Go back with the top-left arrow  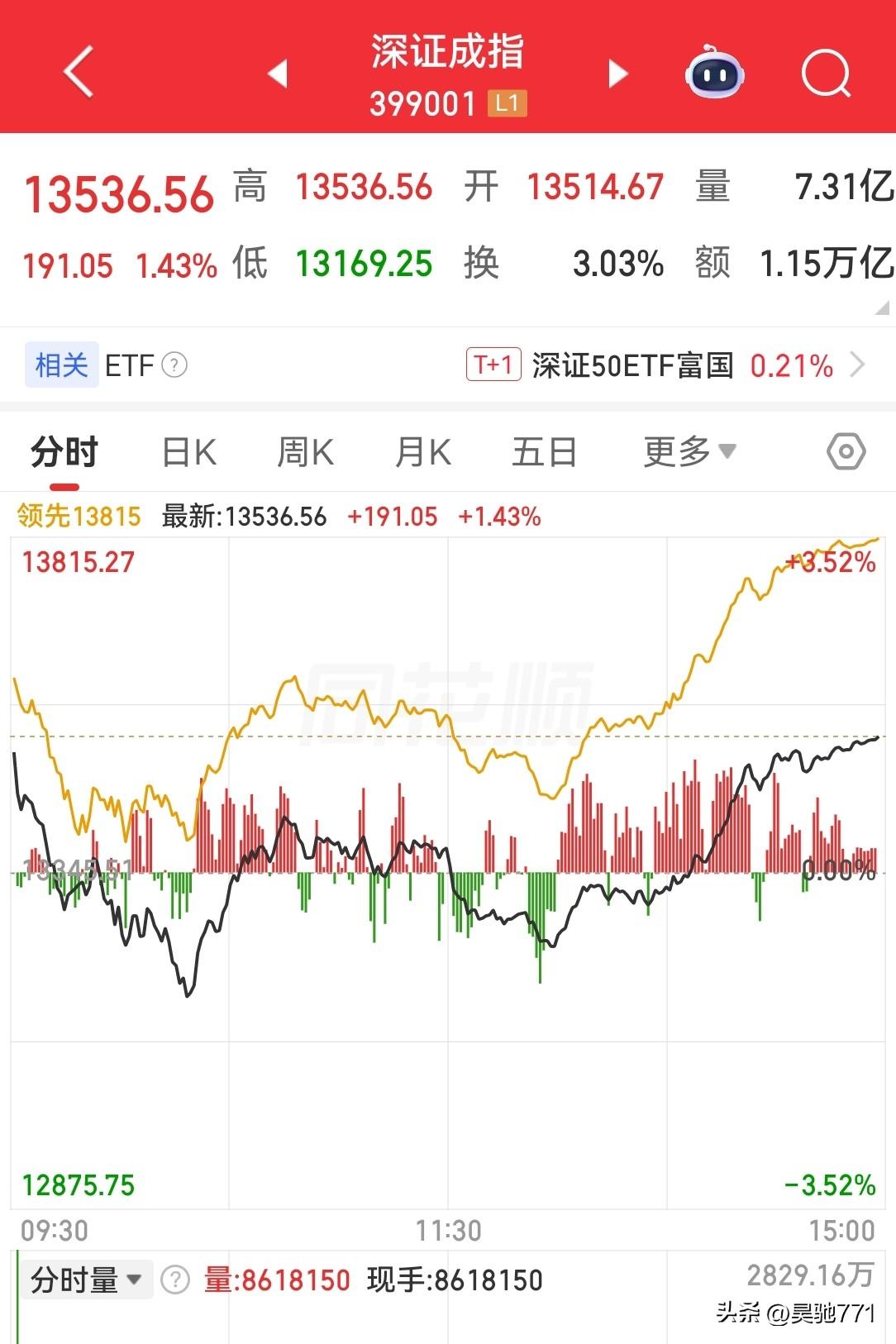[x=75, y=73]
